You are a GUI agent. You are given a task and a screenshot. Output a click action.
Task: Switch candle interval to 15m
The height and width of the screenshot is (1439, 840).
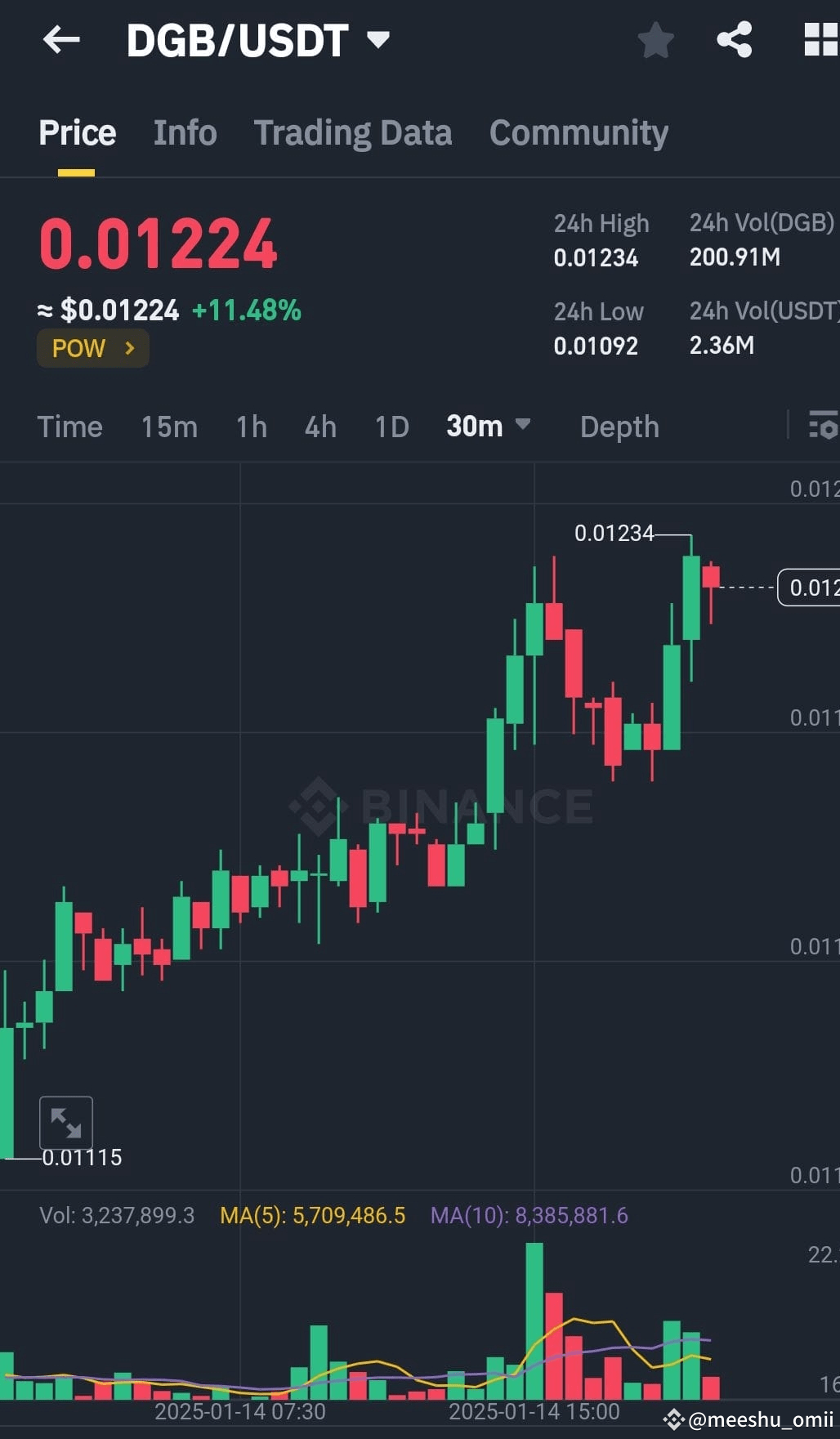tap(168, 426)
